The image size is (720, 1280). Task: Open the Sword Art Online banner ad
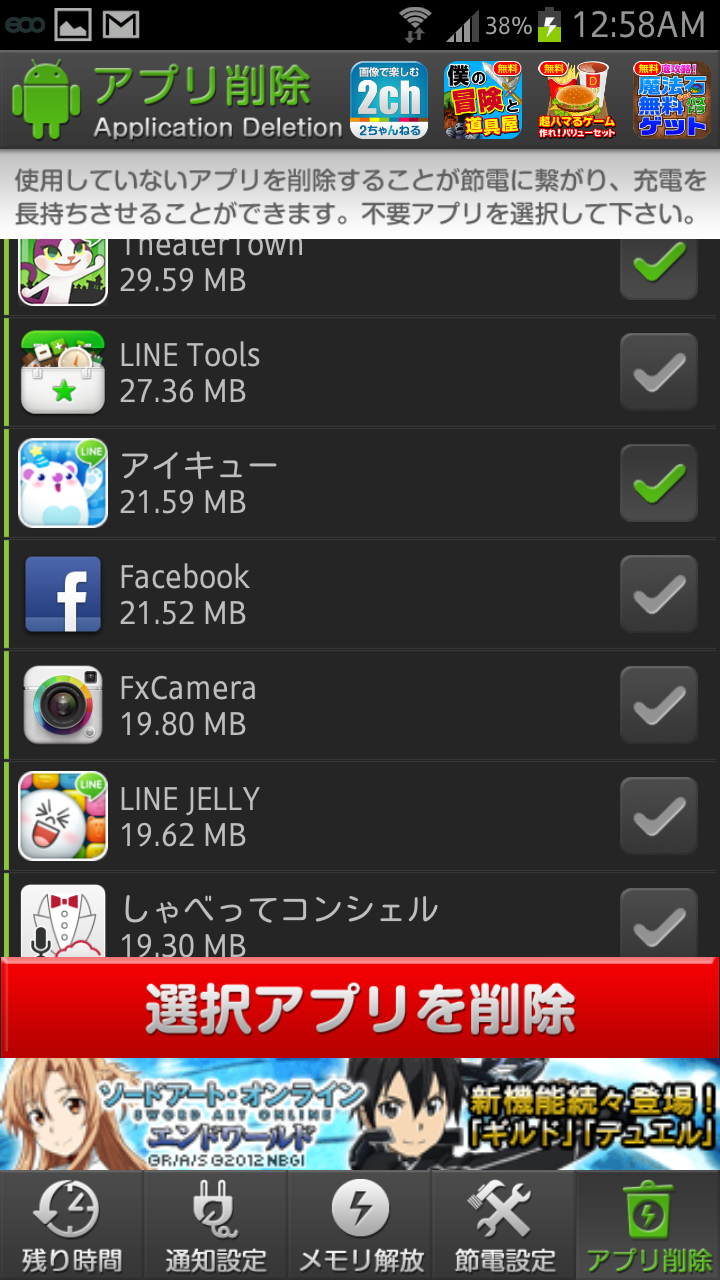(360, 1114)
